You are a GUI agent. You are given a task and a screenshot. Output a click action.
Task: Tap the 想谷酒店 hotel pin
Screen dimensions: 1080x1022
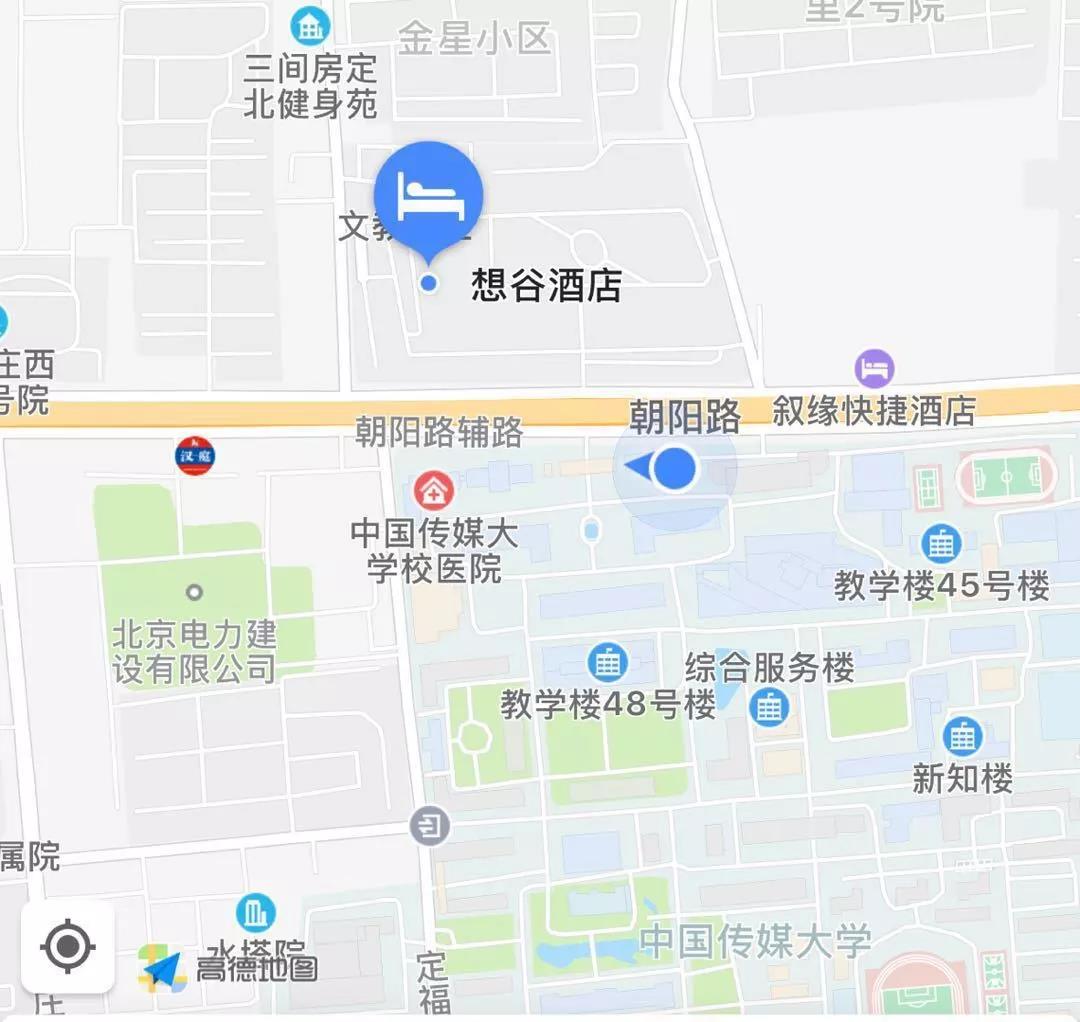tap(429, 197)
